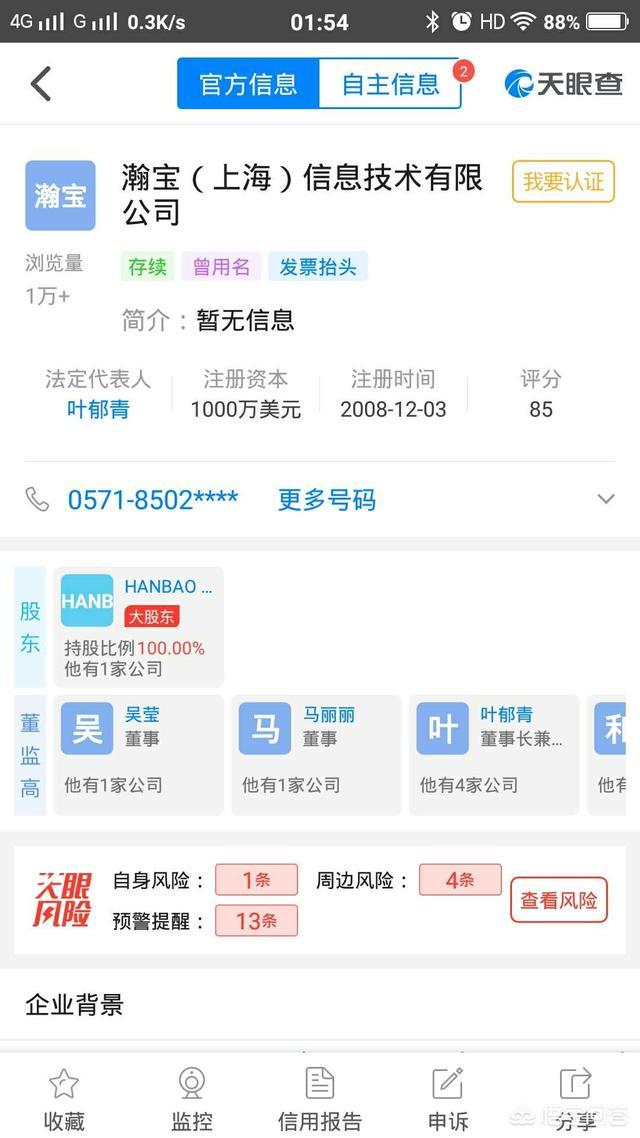Open director 马丽丽's card

coord(316,754)
